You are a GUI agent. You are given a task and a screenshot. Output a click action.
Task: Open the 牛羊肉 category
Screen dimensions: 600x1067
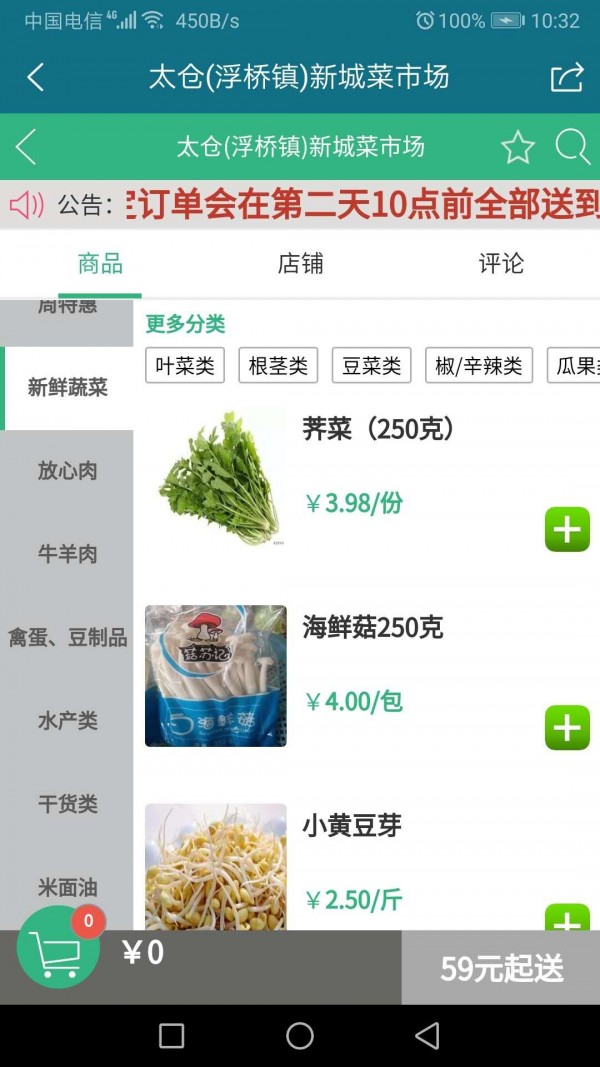(67, 553)
